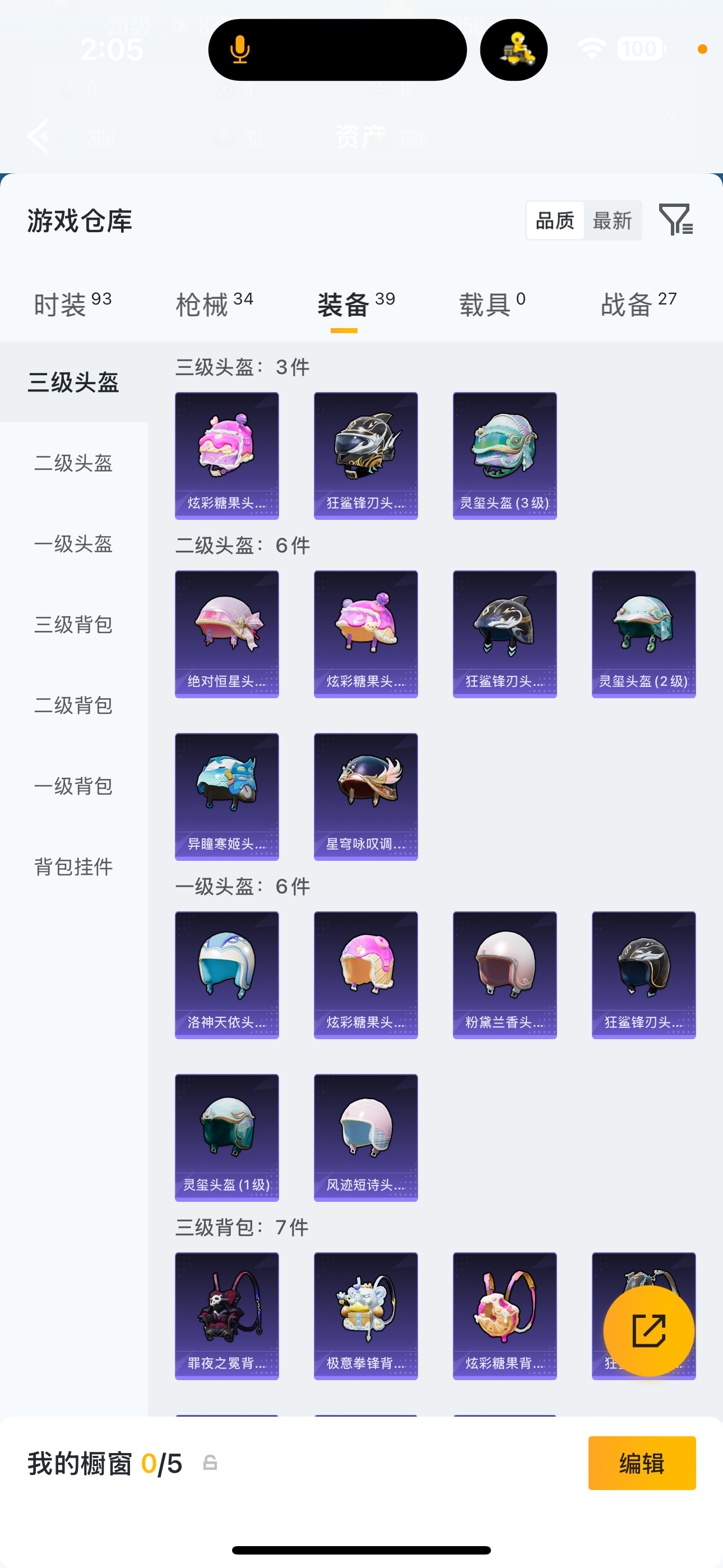Image resolution: width=723 pixels, height=1568 pixels.
Task: Open the 背包挂件 category list
Action: tap(73, 867)
